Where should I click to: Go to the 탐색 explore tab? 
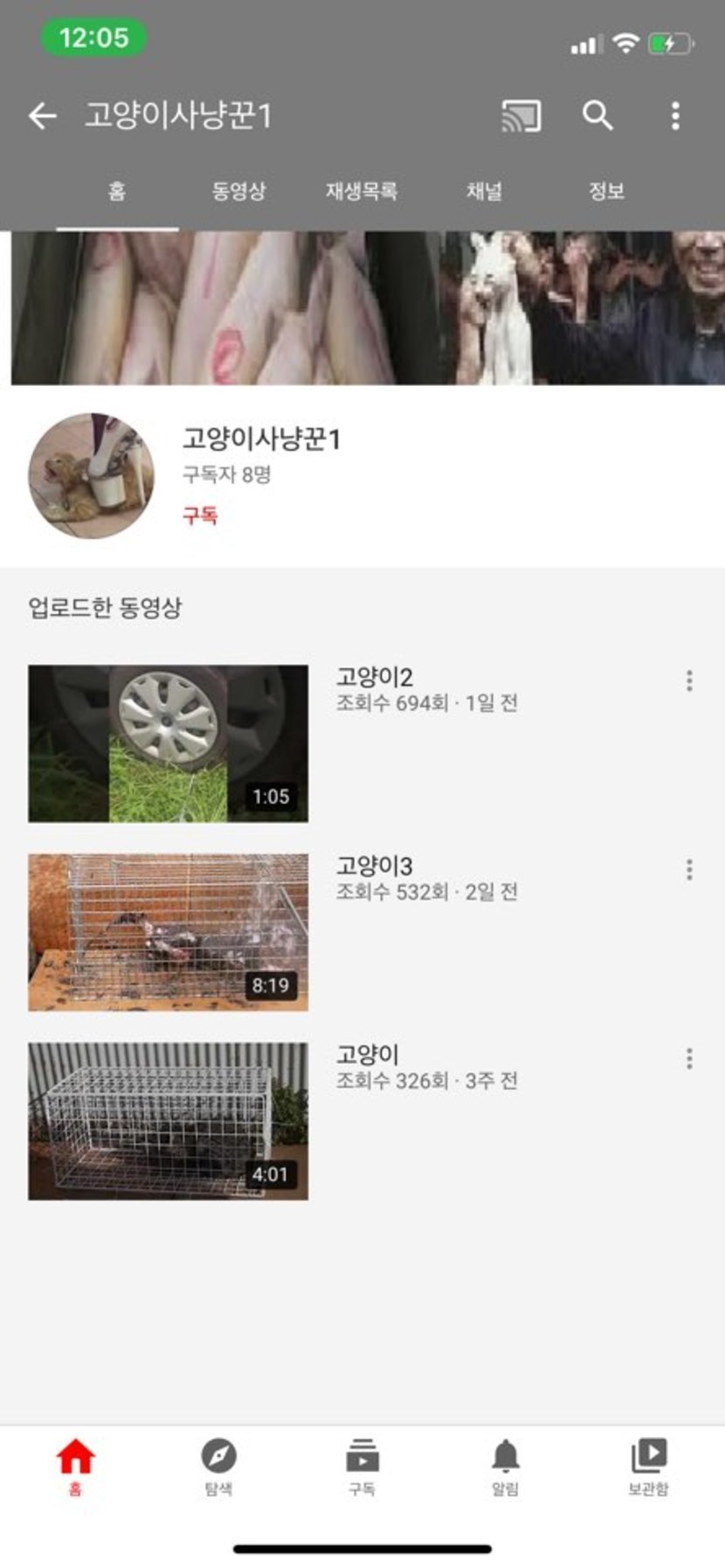click(218, 1467)
